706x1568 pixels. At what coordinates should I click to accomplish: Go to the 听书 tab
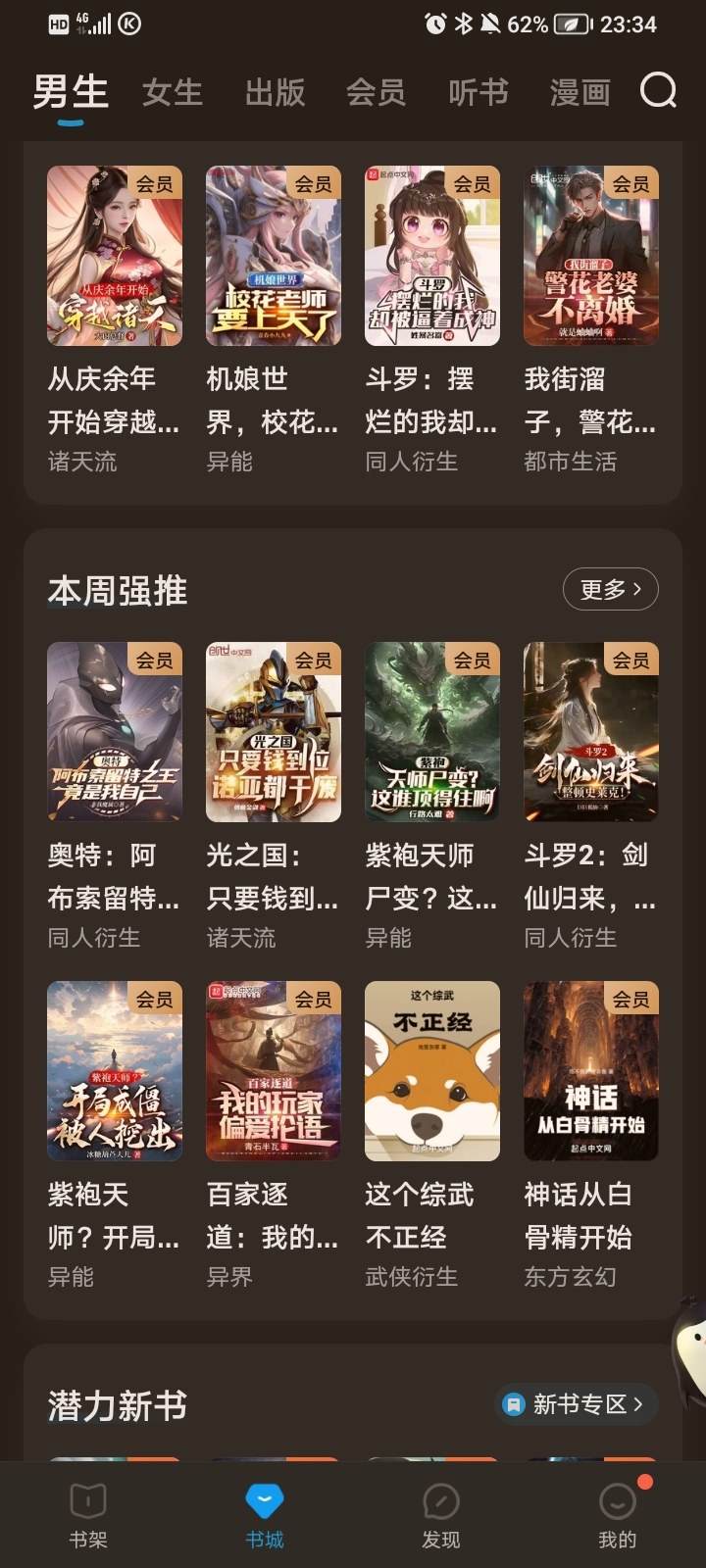478,93
